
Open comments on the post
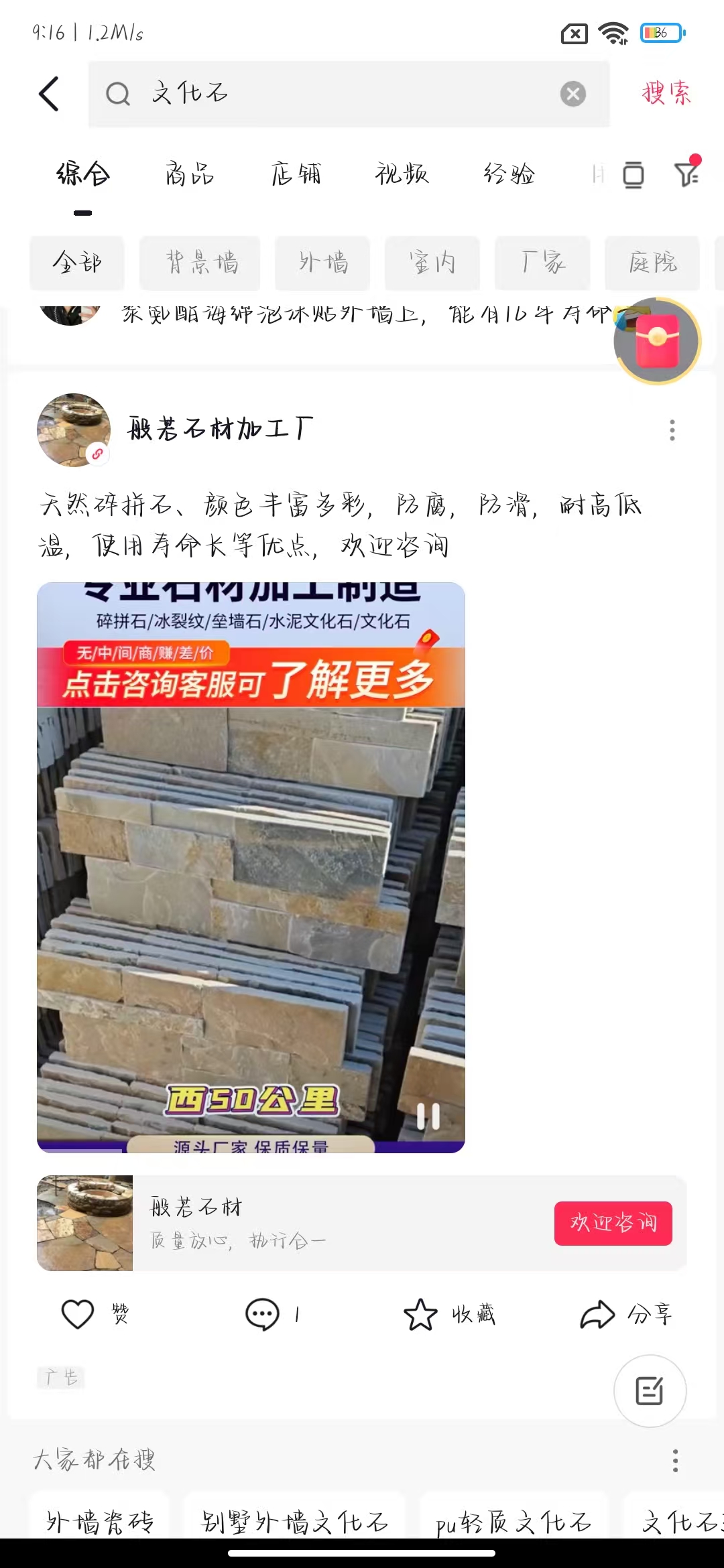click(263, 1314)
